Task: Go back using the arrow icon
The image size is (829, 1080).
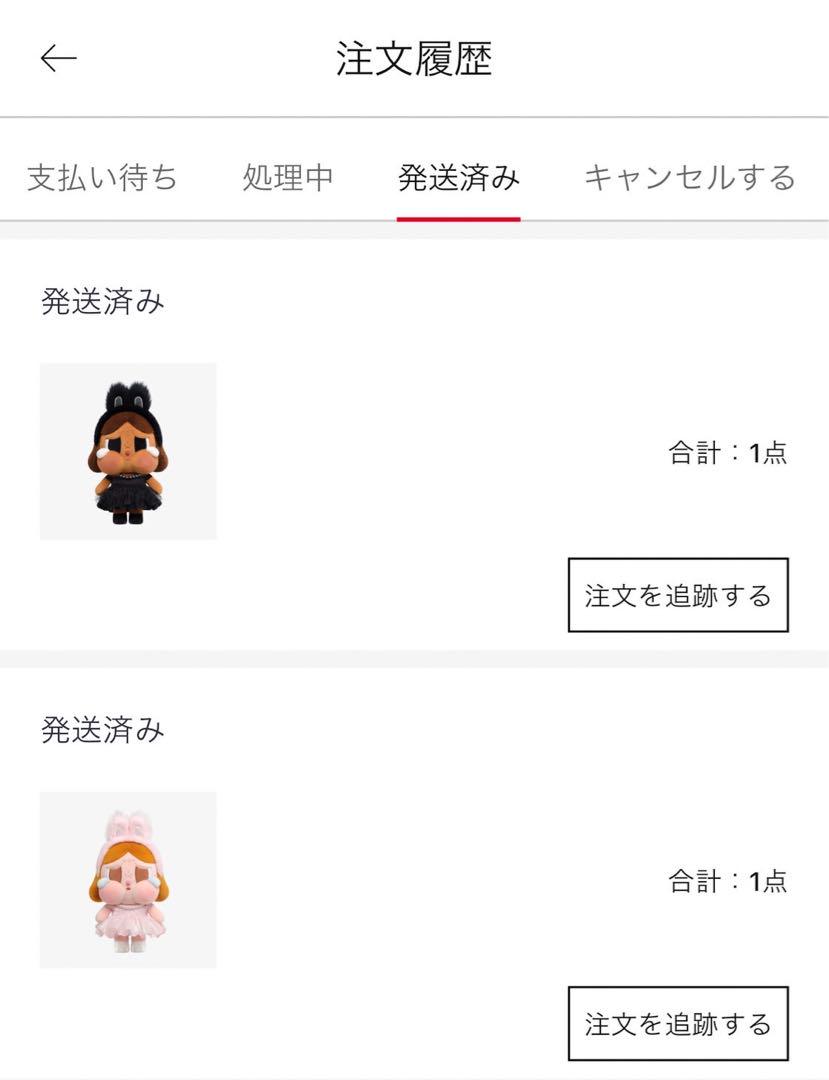Action: [x=58, y=59]
